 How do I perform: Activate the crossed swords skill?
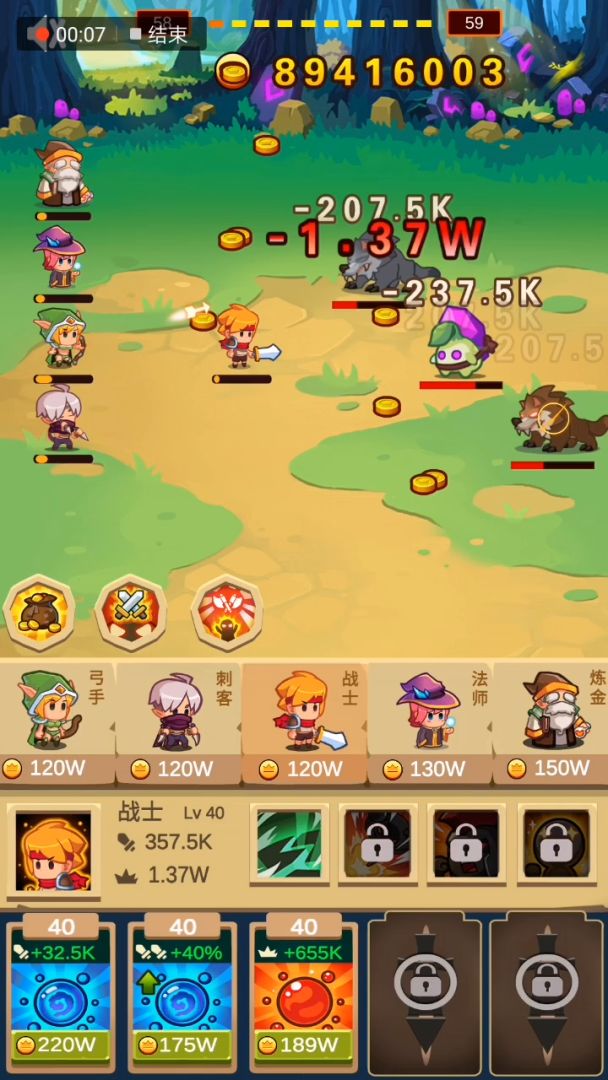coord(130,612)
